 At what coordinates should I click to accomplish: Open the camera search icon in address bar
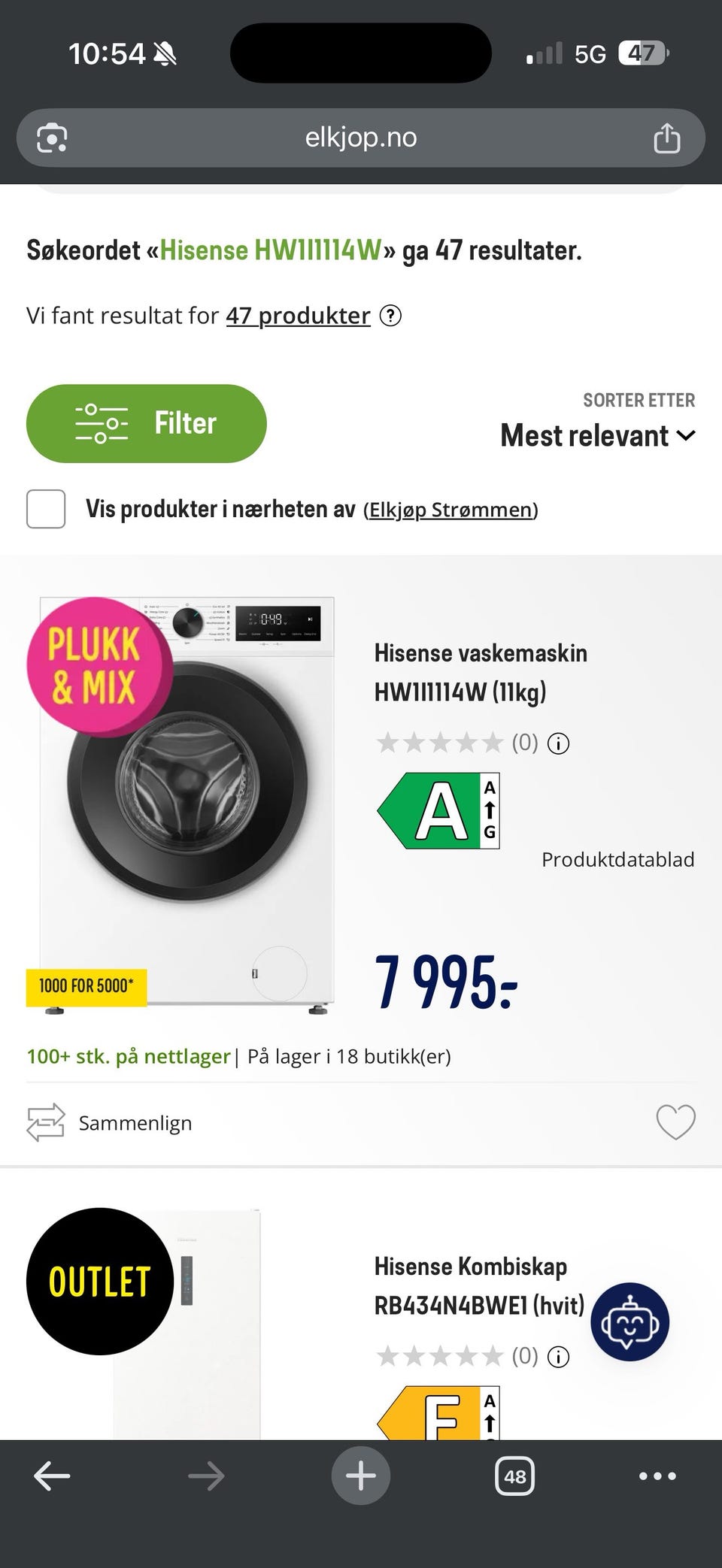coord(52,138)
